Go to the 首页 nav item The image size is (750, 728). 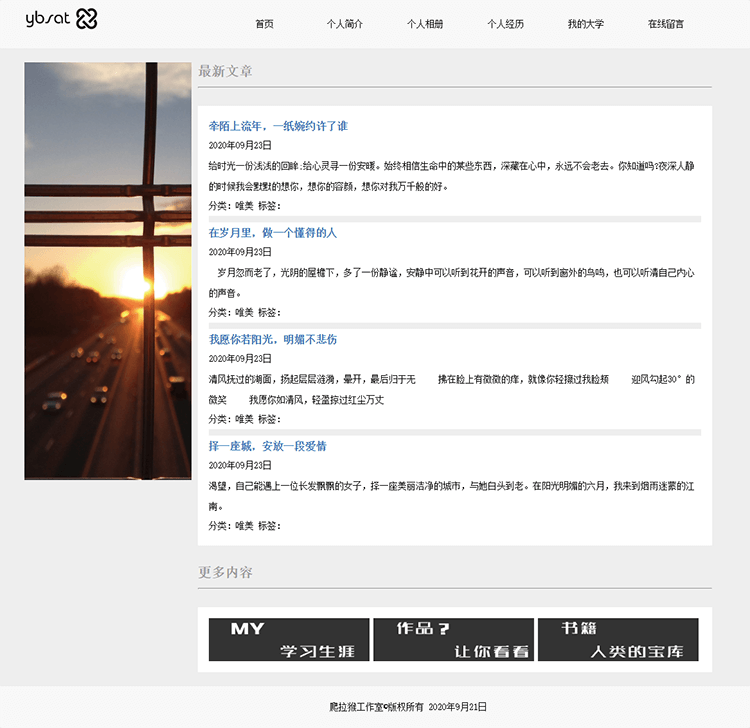[264, 24]
